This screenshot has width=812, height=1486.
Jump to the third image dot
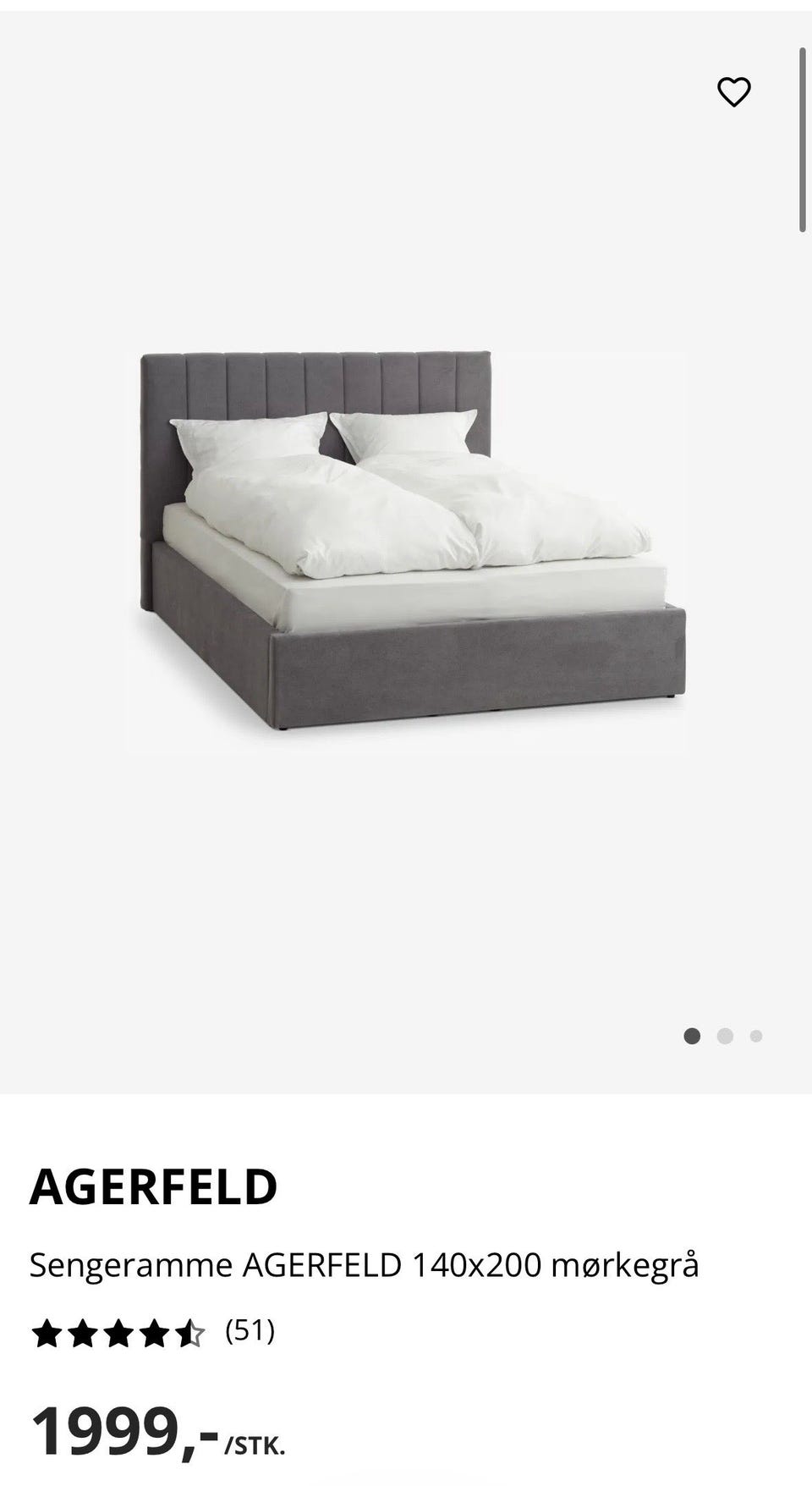(x=756, y=1036)
